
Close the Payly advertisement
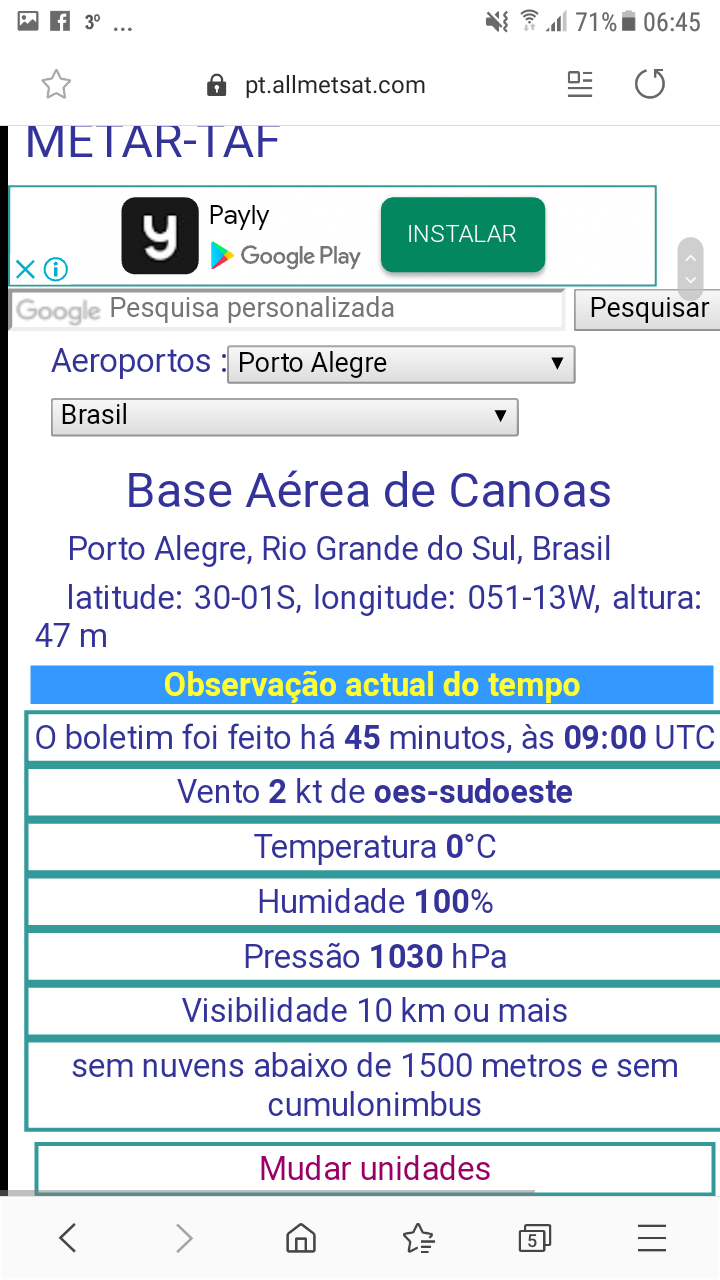coord(25,269)
